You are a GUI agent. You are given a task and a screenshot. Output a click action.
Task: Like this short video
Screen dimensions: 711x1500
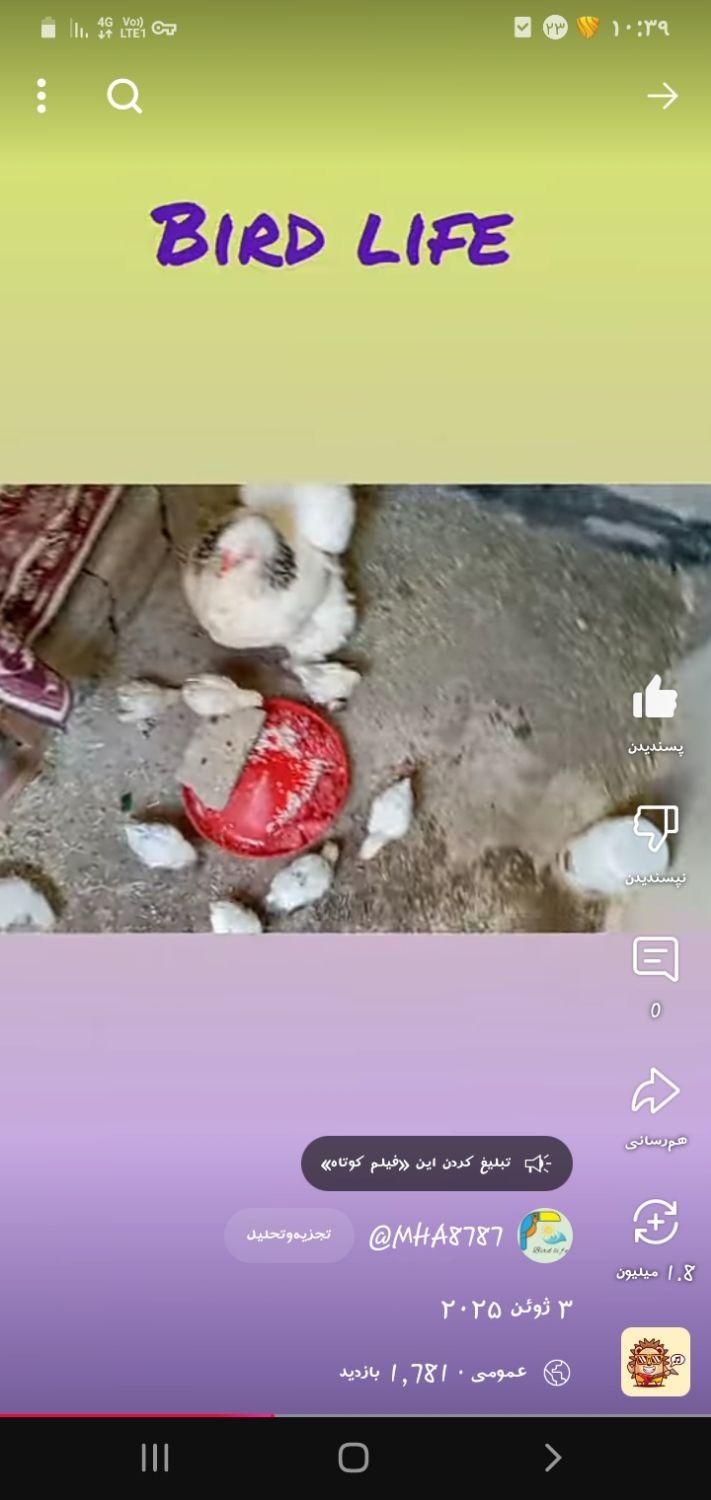pos(655,698)
